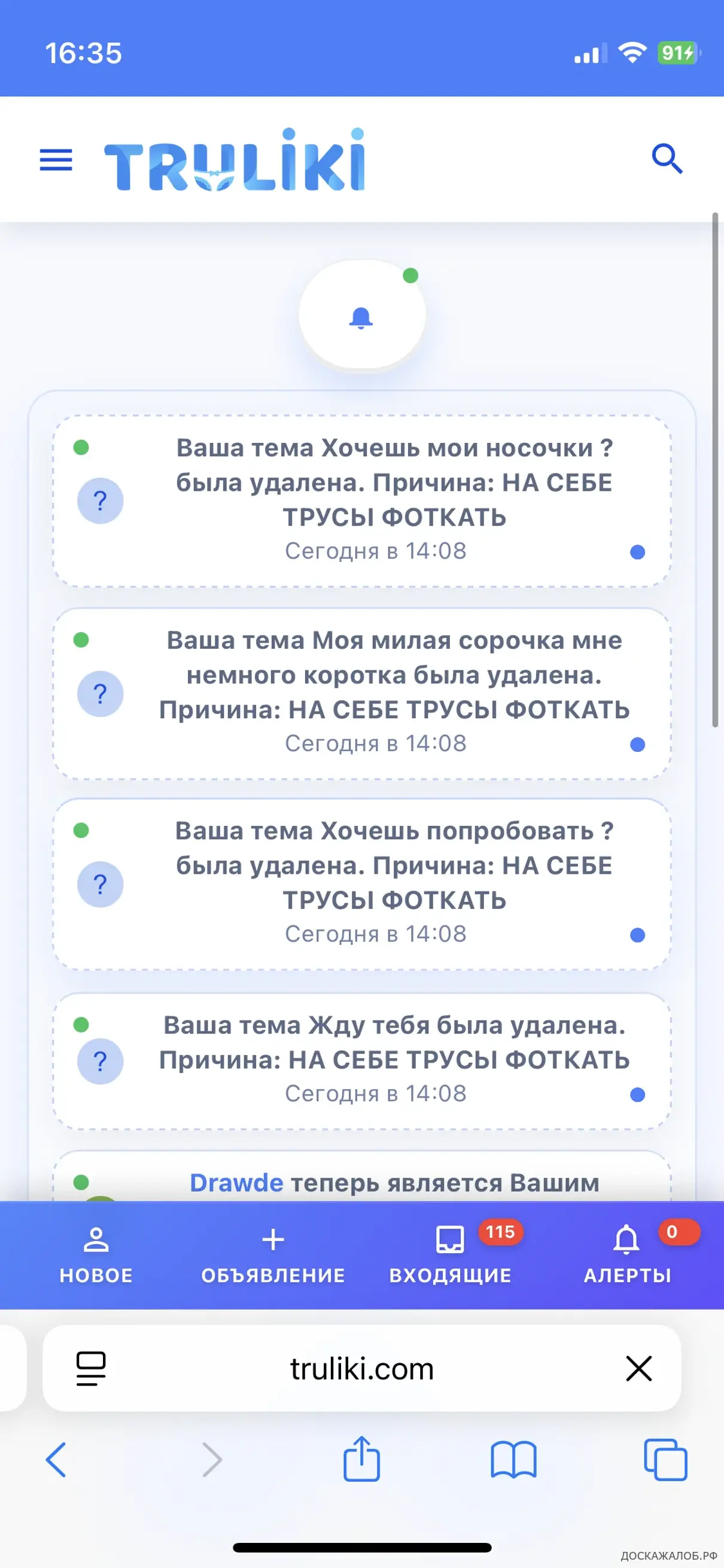This screenshot has height=1568, width=724.
Task: Create a new Объявление
Action: click(x=273, y=1255)
